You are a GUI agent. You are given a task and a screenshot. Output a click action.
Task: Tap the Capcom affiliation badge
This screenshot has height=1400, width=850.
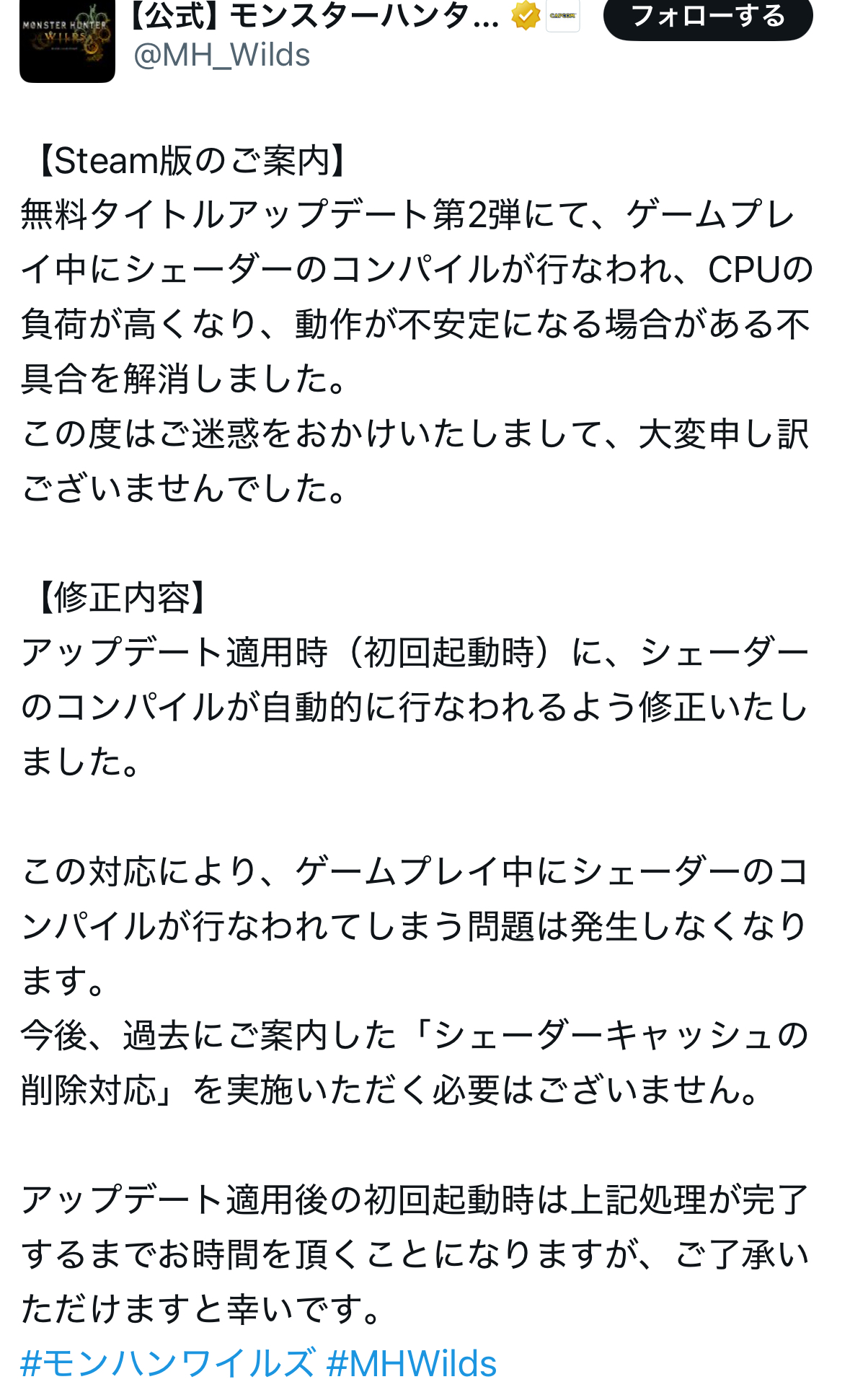click(x=562, y=15)
